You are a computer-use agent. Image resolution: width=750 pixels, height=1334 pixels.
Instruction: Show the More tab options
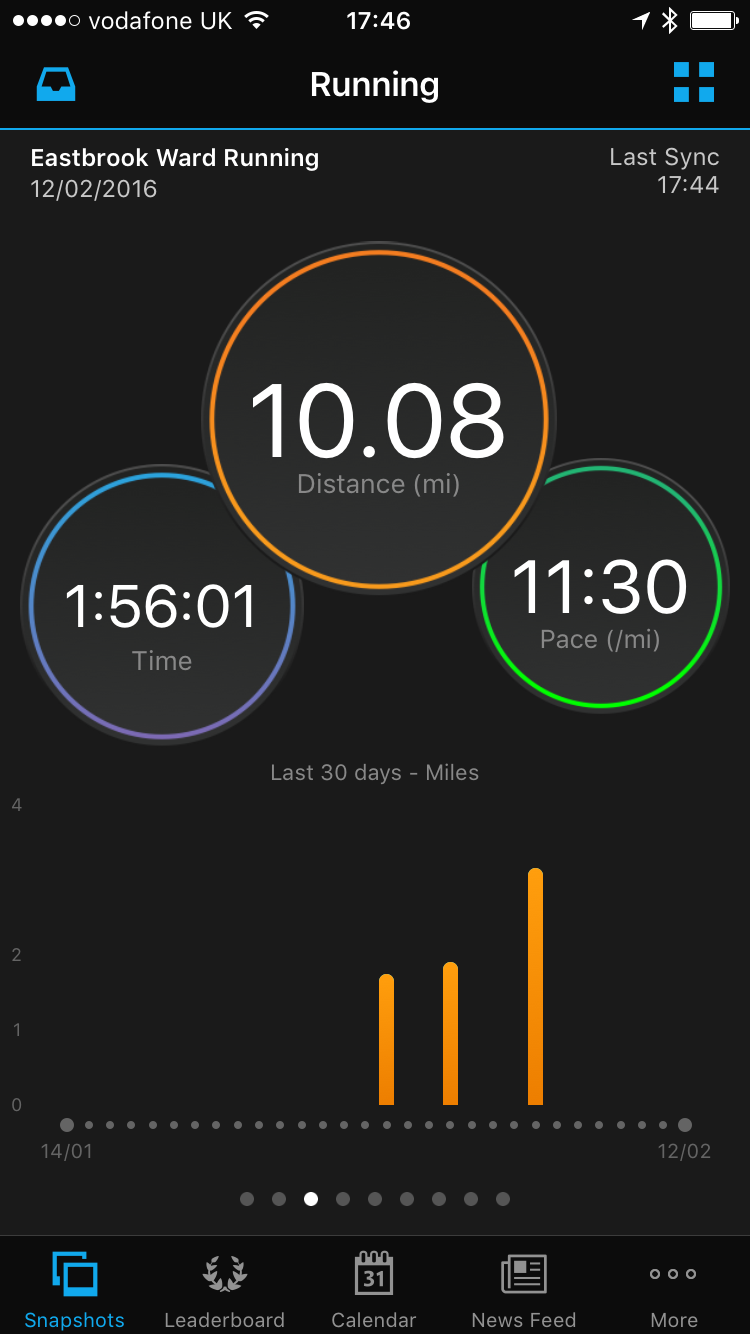click(x=674, y=1290)
